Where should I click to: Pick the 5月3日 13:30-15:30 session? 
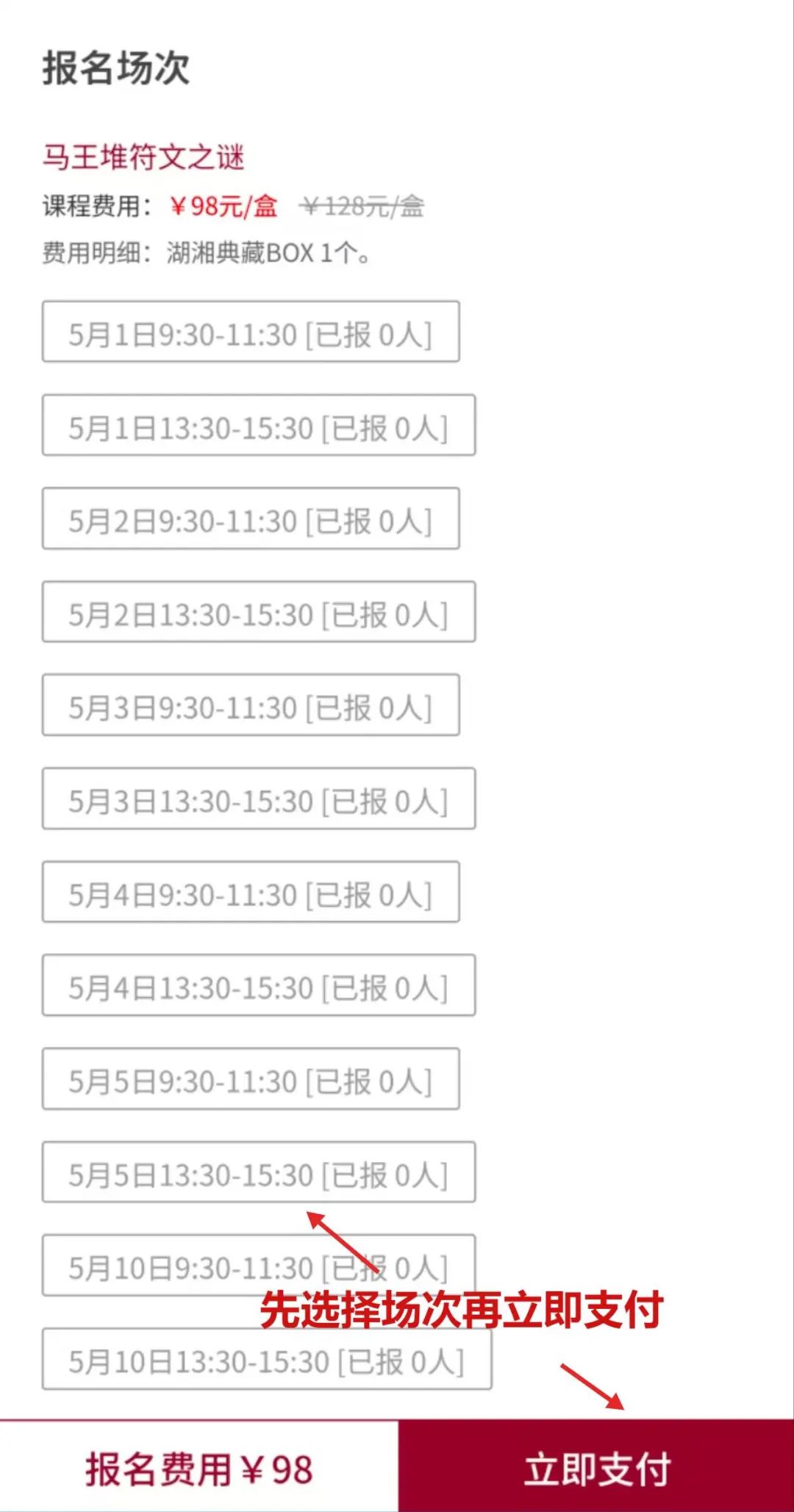(259, 799)
